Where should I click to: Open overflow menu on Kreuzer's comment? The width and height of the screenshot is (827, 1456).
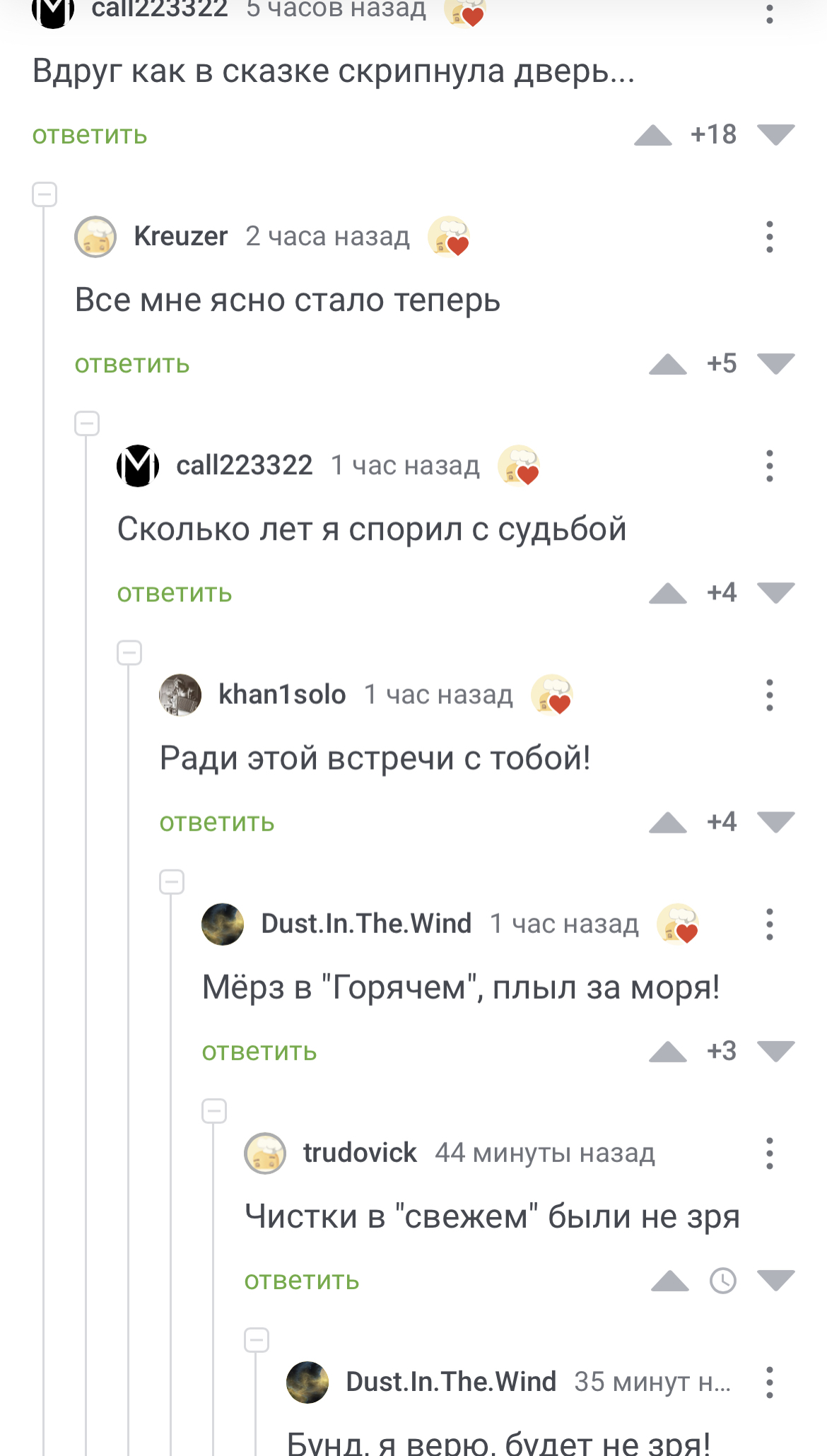click(x=769, y=237)
